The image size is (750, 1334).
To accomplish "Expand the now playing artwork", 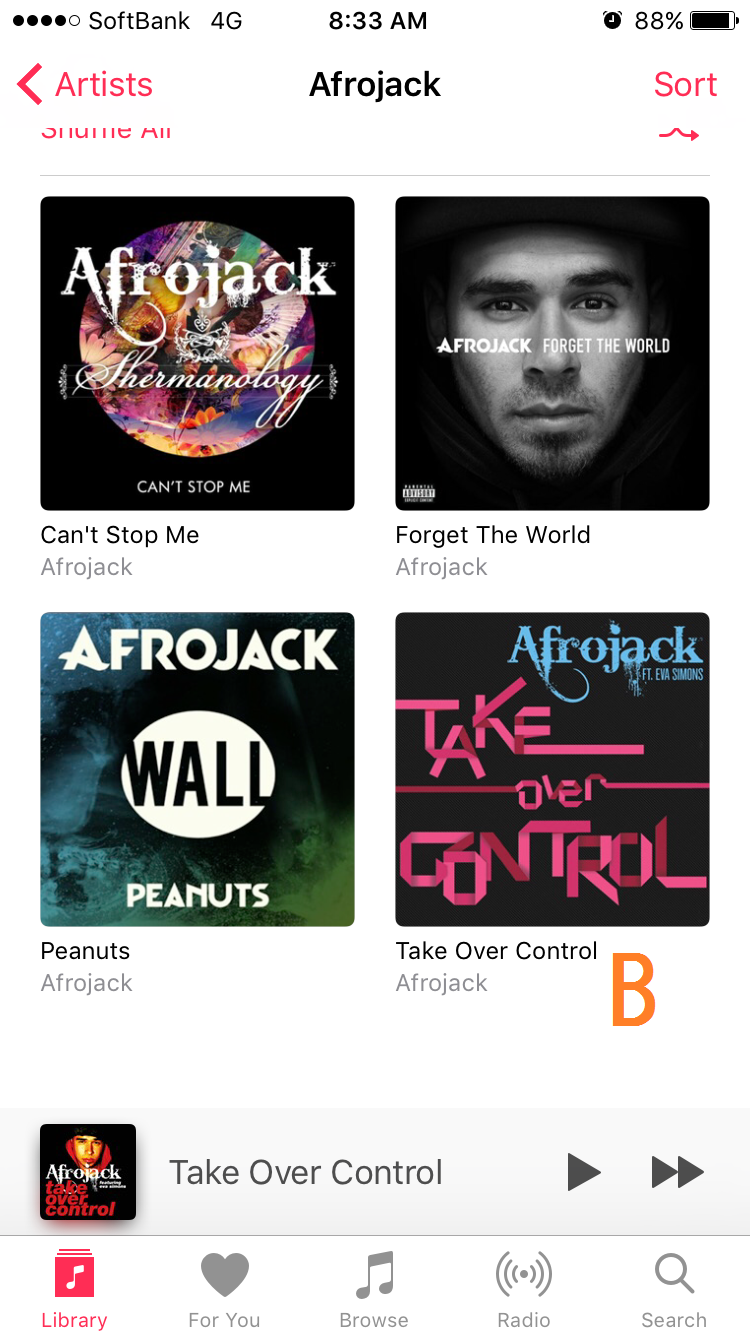I will coord(88,1171).
